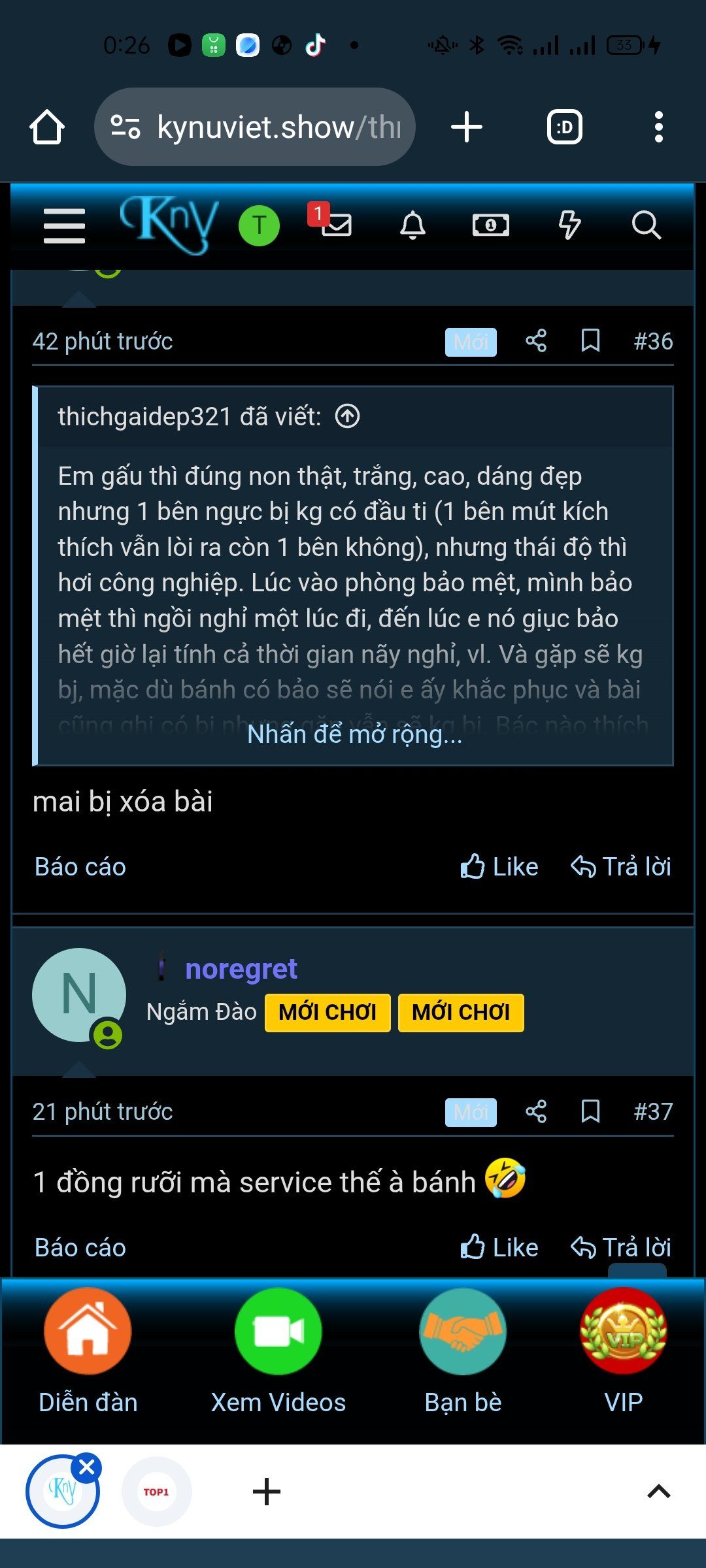This screenshot has width=706, height=1568.
Task: Open a new browser tab
Action: (467, 127)
